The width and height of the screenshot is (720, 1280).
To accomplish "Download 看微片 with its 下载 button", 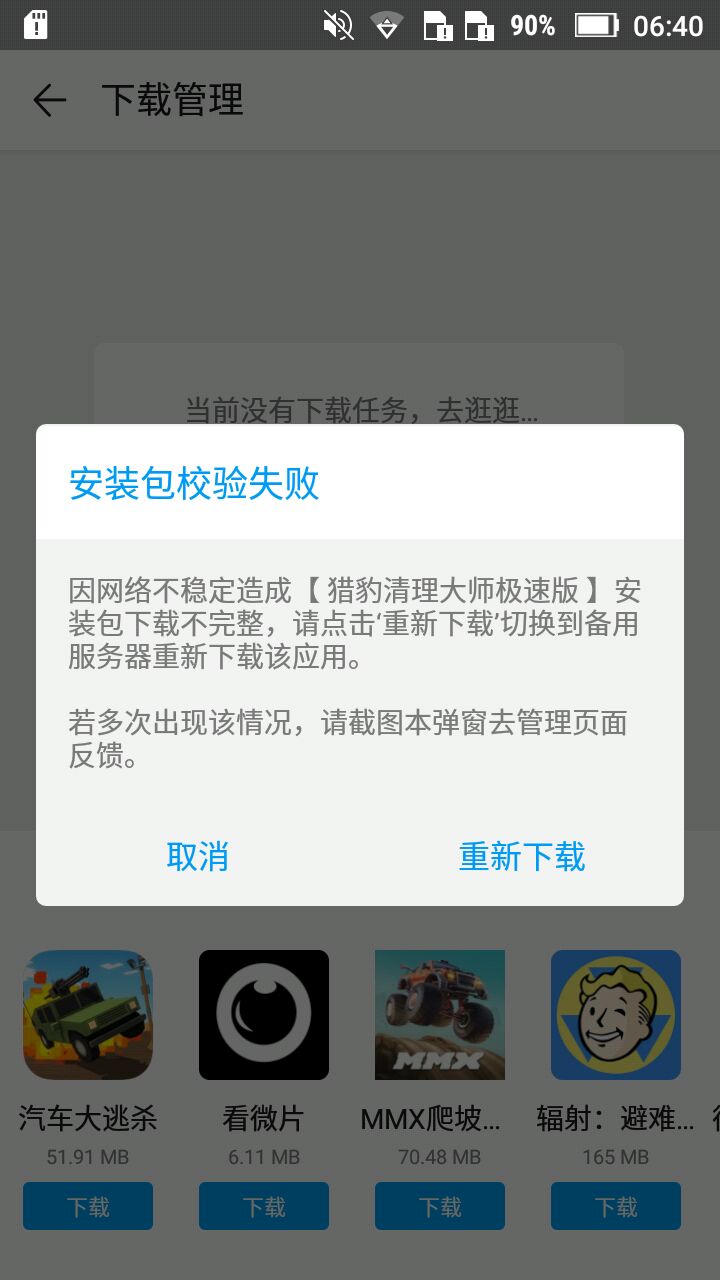I will click(x=264, y=1206).
